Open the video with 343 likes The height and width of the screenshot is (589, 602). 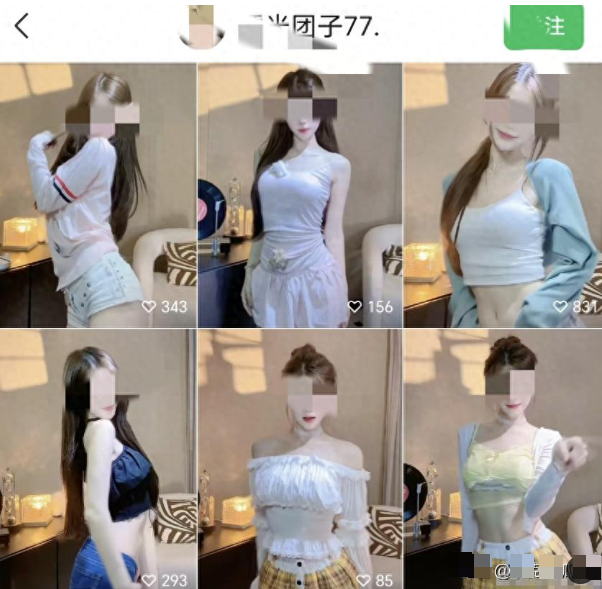(x=98, y=195)
